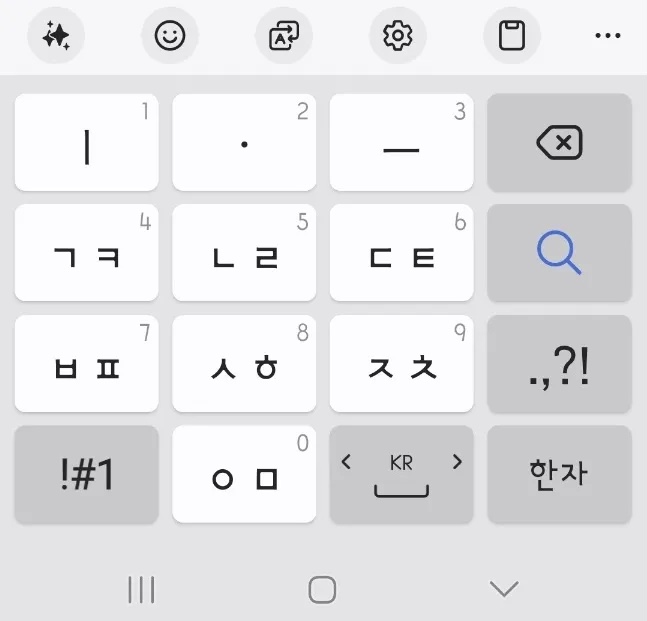647x621 pixels.
Task: Tap the ㅂㅍ consonant key
Action: click(x=87, y=365)
